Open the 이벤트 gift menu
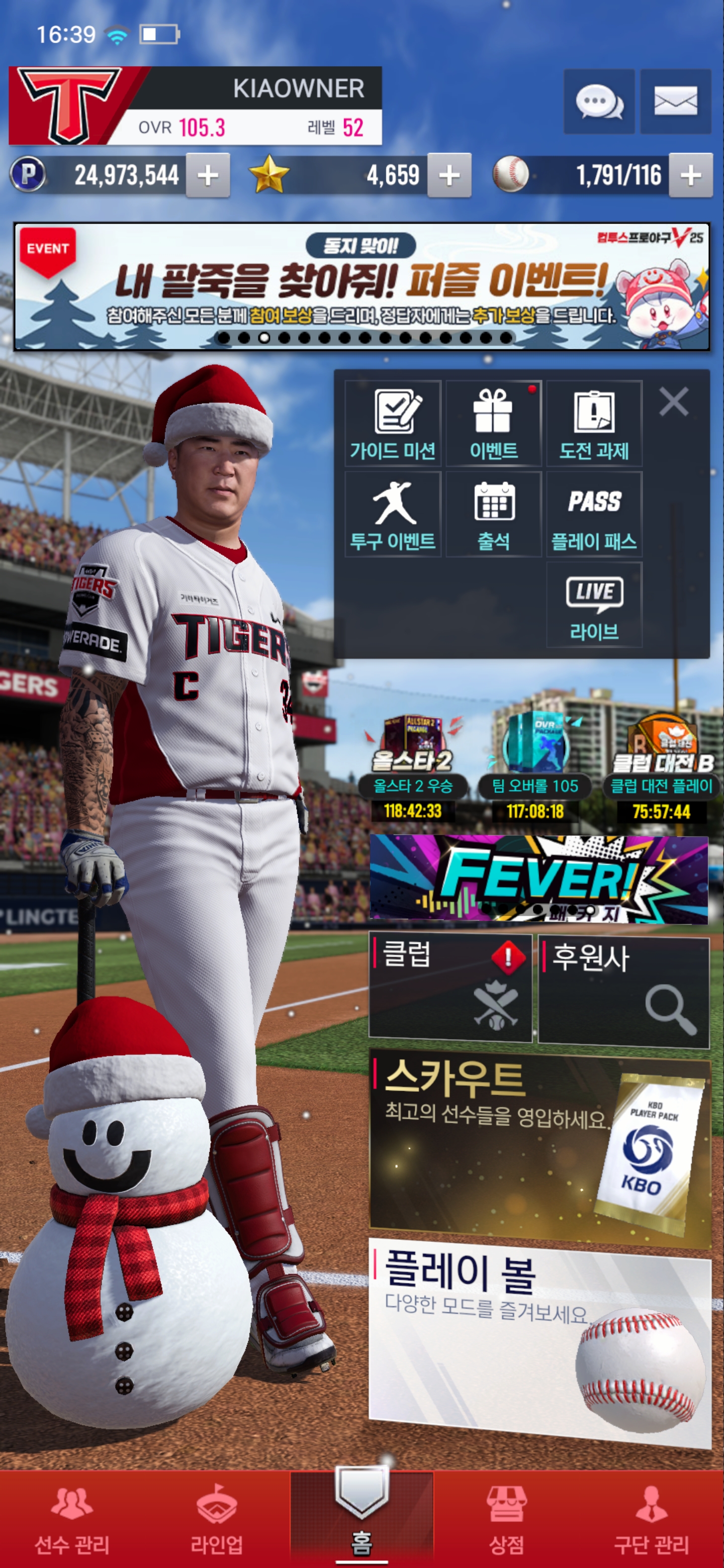Image resolution: width=724 pixels, height=1568 pixels. tap(493, 424)
